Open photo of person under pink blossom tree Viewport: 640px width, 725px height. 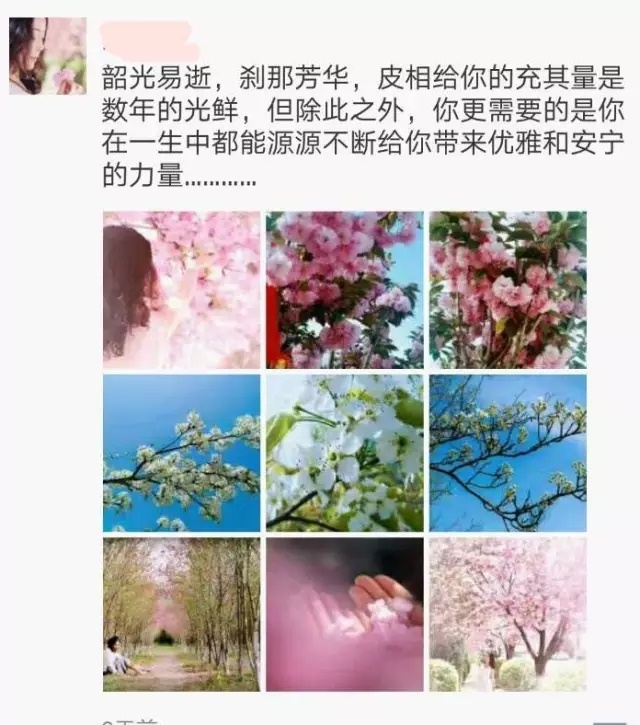pos(508,615)
